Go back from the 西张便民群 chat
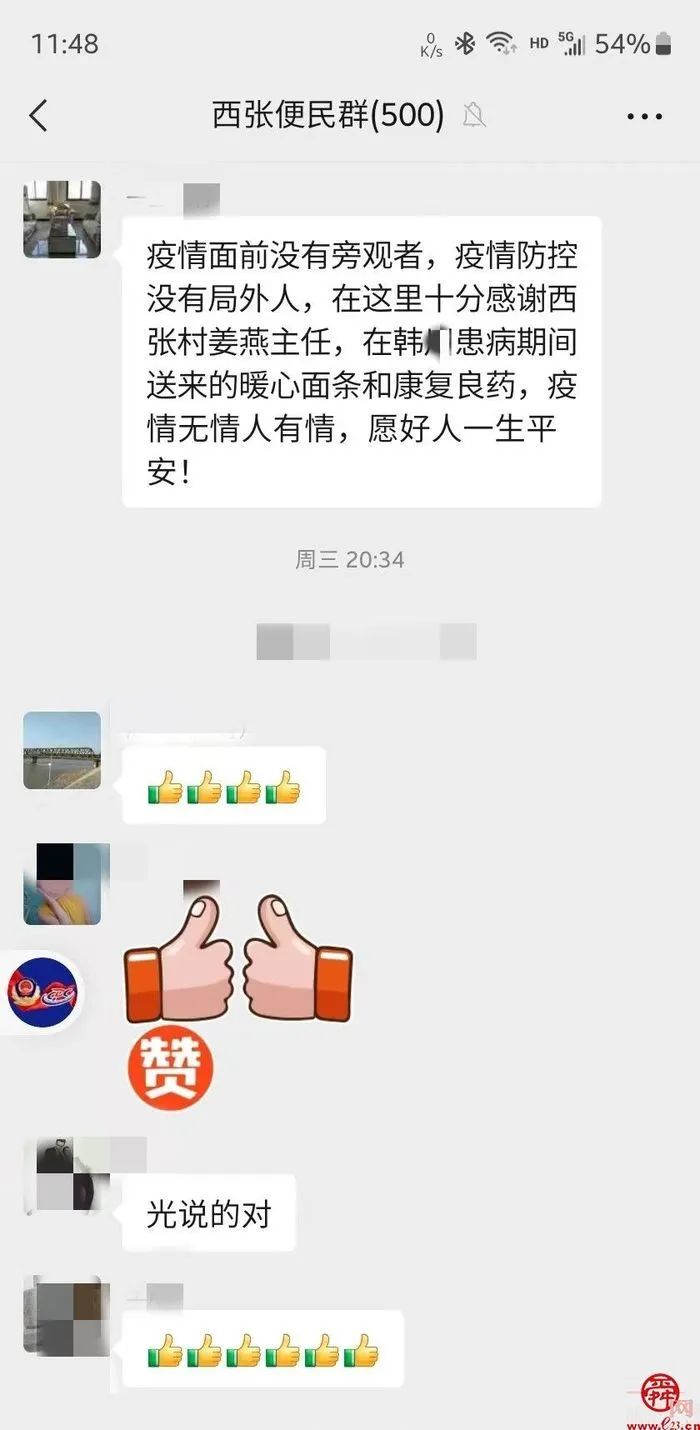 tap(38, 116)
